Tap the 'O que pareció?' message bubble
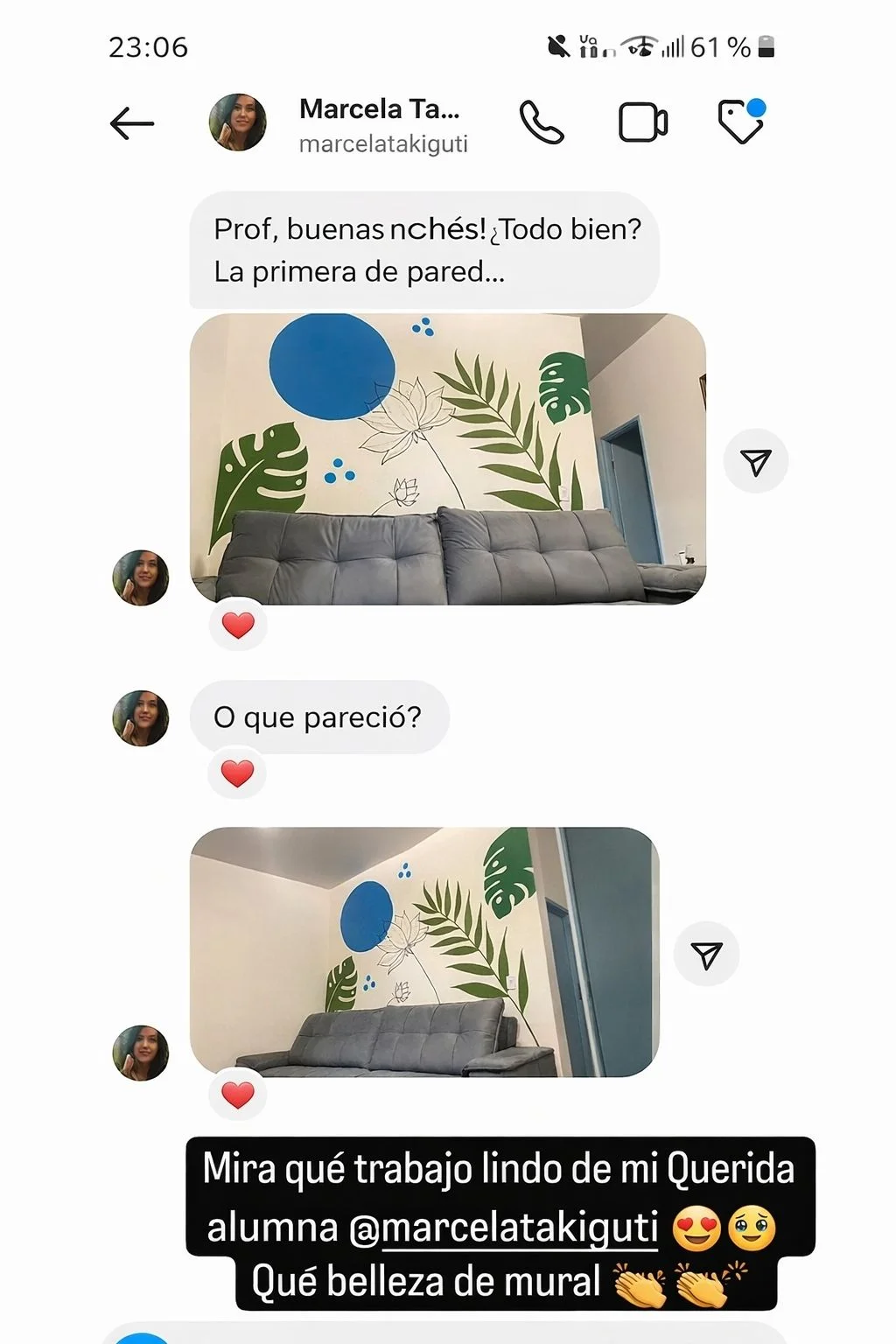The image size is (896, 1344). click(x=320, y=717)
